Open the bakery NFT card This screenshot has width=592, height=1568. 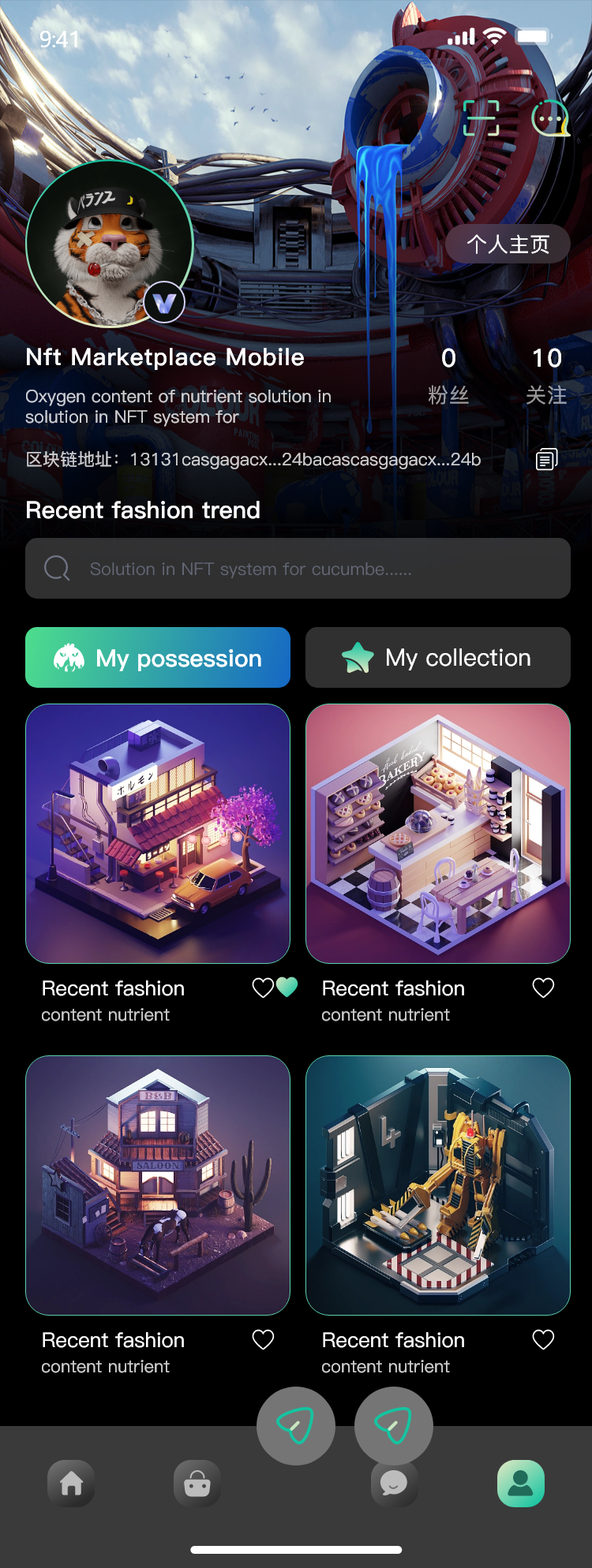438,834
